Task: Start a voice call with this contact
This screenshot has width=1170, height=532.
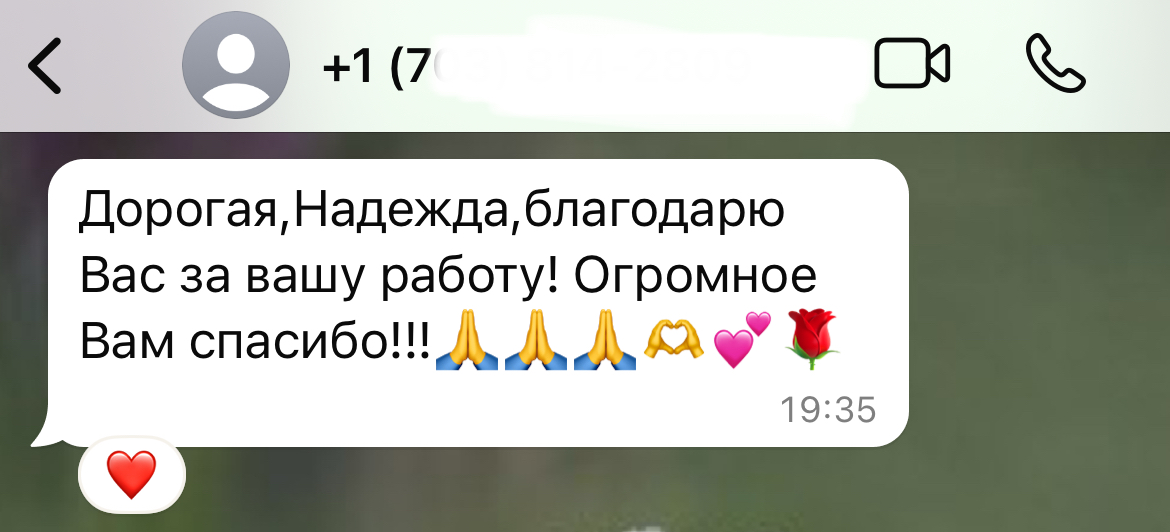Action: pos(1056,66)
